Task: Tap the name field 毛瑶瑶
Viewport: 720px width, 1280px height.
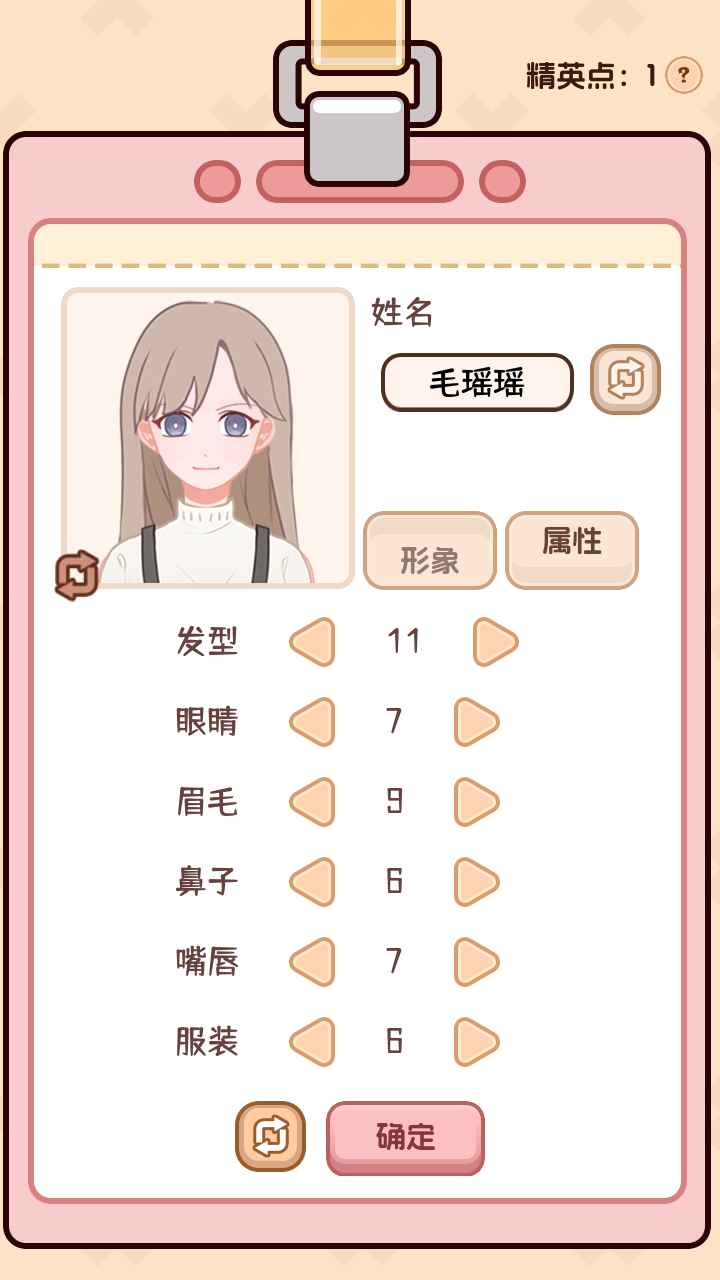Action: (477, 382)
